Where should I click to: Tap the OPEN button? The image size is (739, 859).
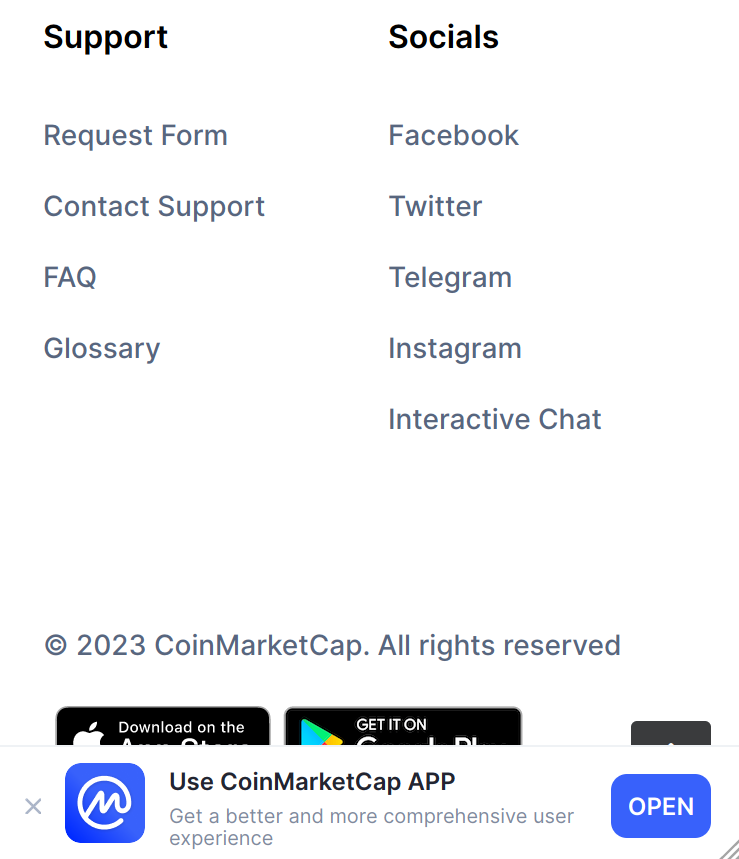coord(660,806)
